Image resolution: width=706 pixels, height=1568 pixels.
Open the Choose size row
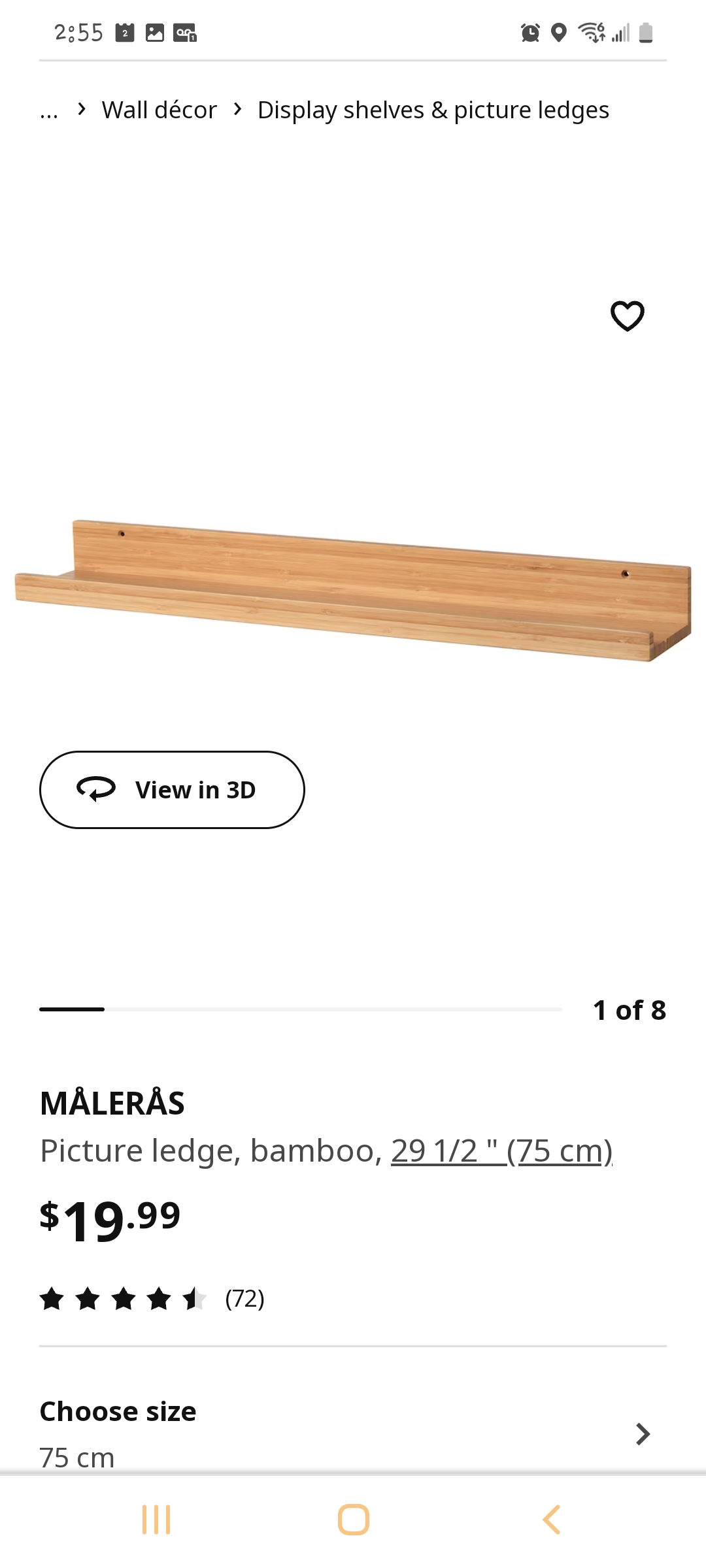pos(353,1433)
